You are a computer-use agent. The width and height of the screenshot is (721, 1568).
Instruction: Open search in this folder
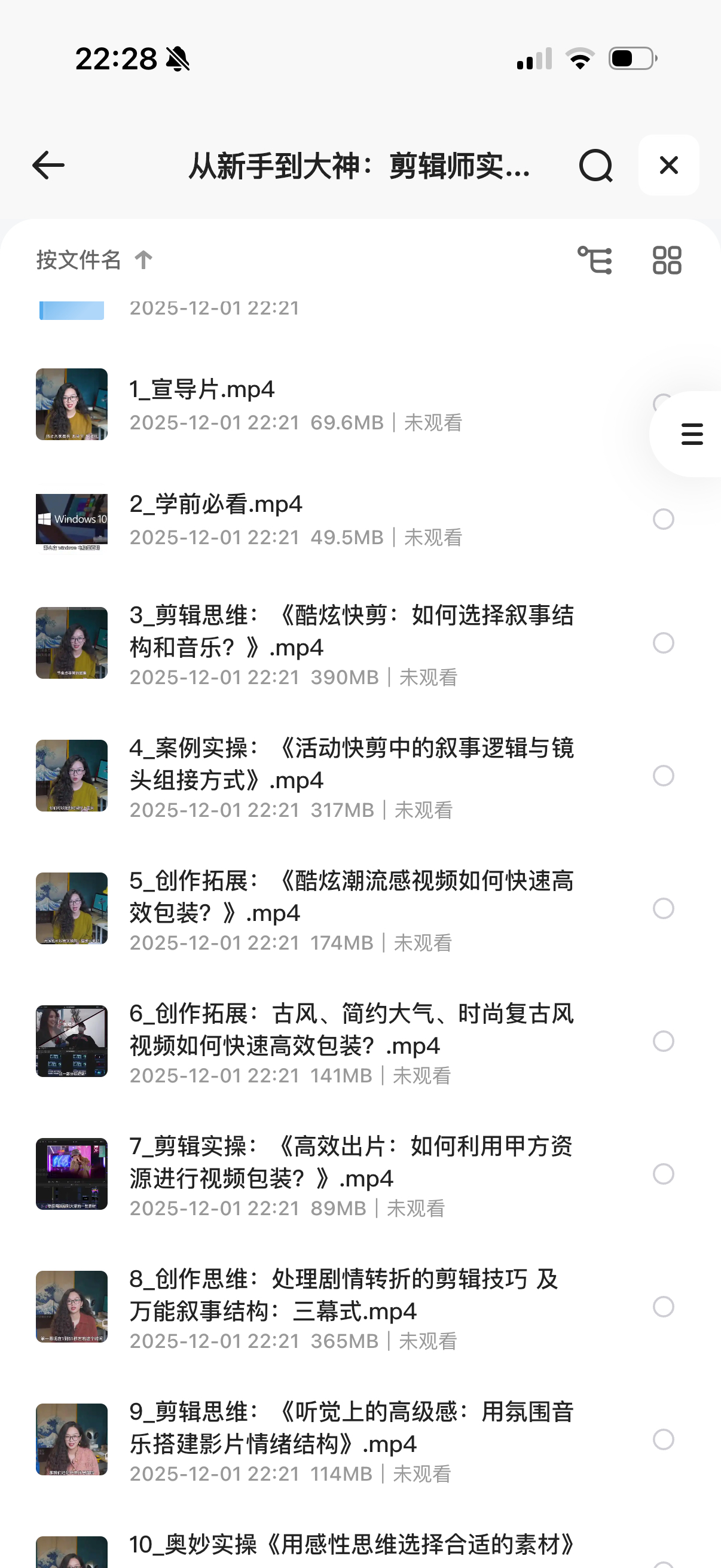tap(595, 165)
